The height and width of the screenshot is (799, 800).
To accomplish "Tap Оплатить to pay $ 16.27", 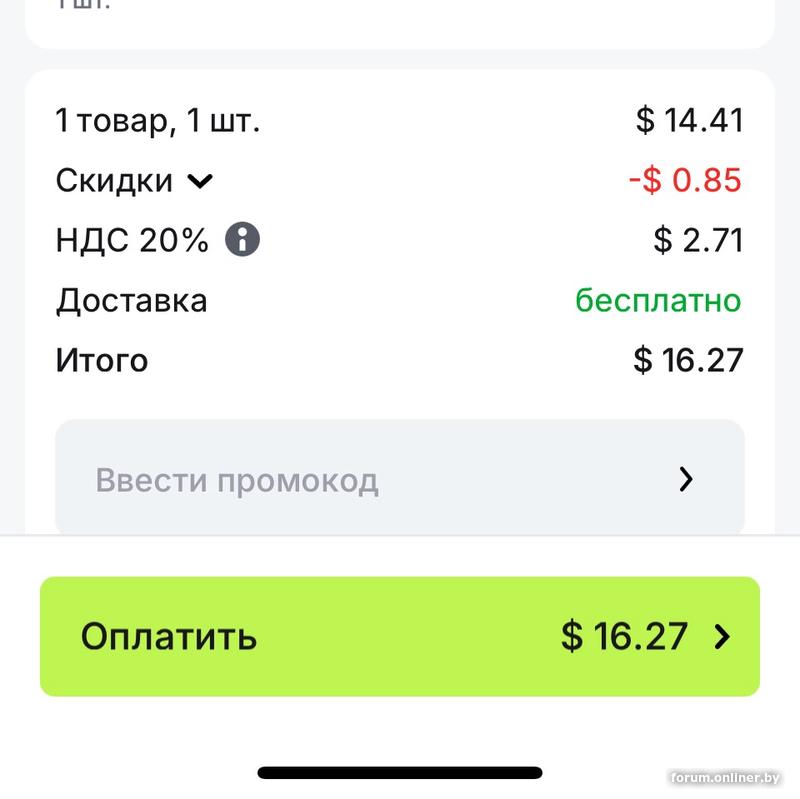I will [x=400, y=636].
